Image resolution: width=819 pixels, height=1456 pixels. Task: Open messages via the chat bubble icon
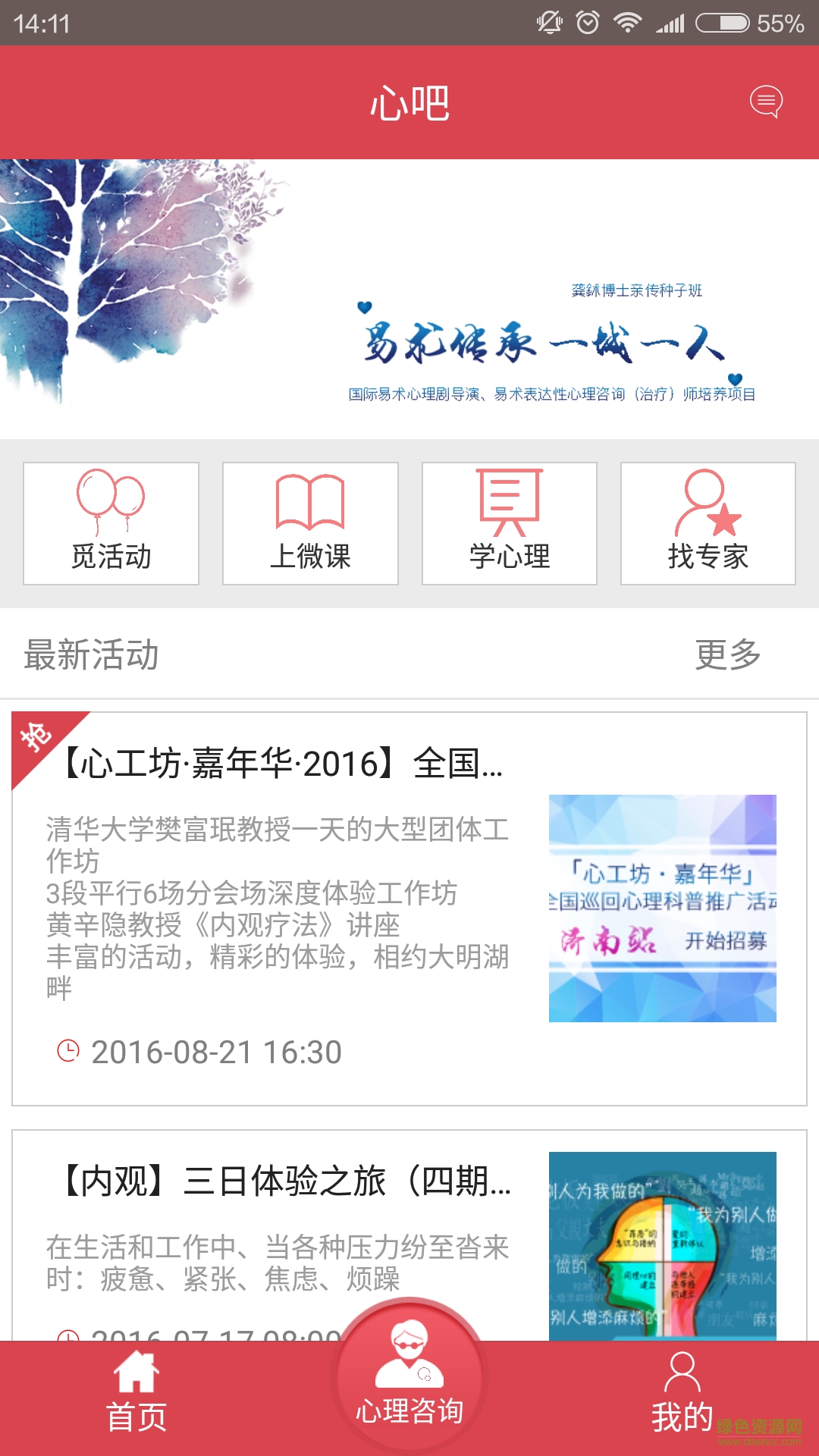(x=767, y=102)
